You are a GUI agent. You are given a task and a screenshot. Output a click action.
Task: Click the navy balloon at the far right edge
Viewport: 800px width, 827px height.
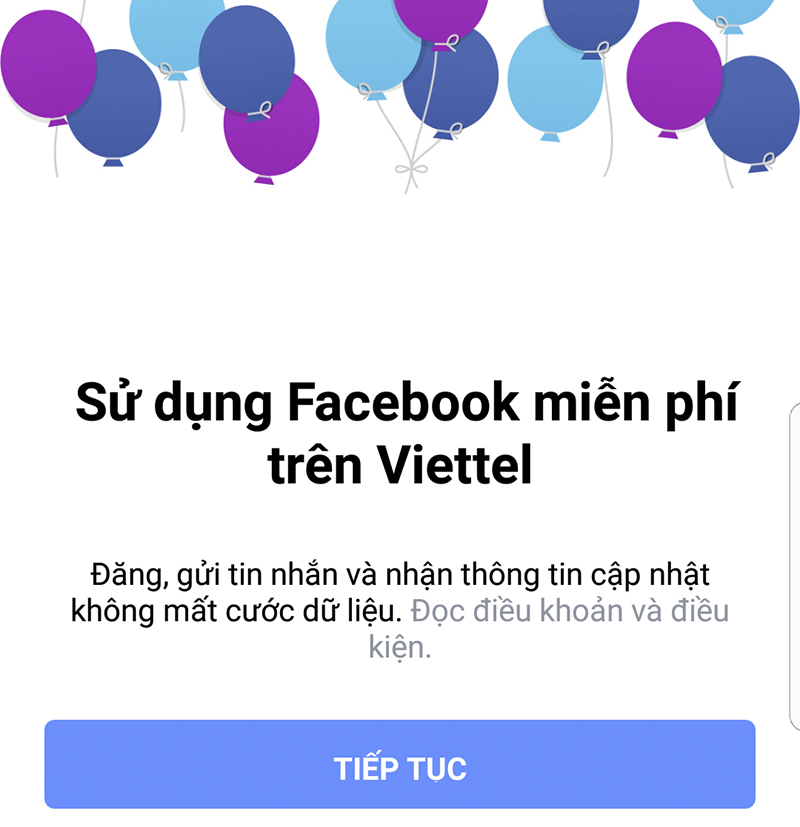[x=762, y=110]
